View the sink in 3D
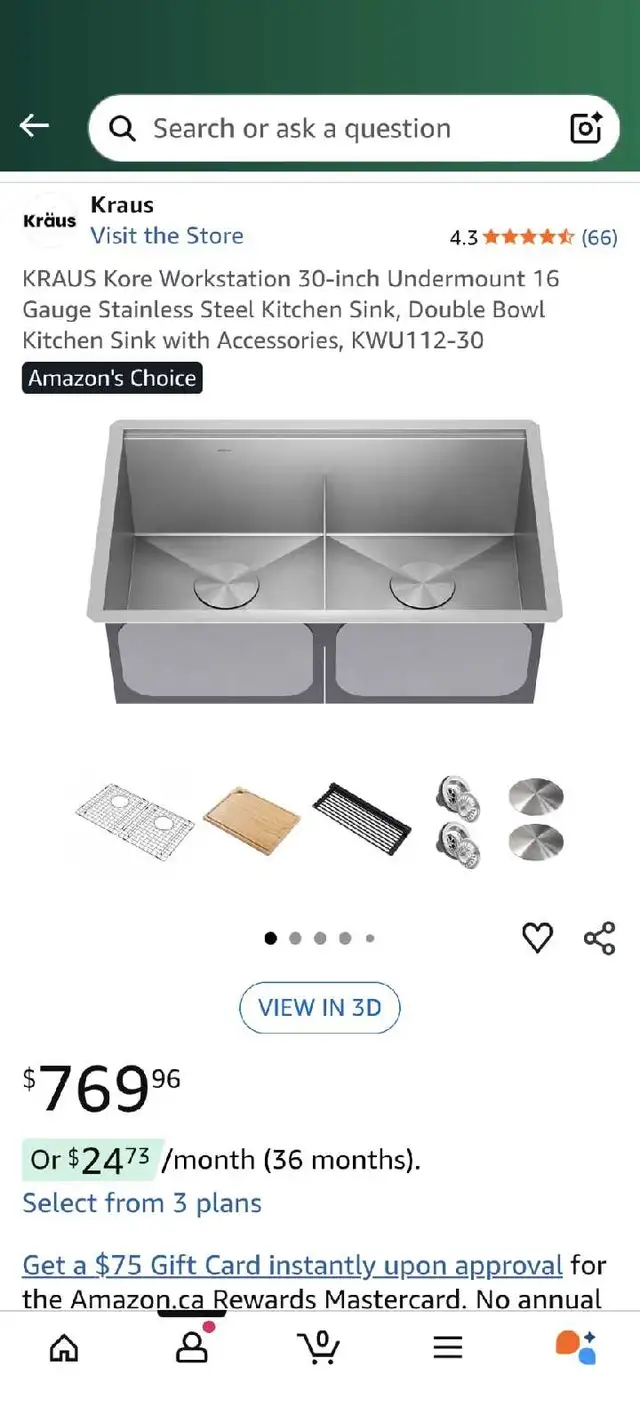 pyautogui.click(x=320, y=1007)
